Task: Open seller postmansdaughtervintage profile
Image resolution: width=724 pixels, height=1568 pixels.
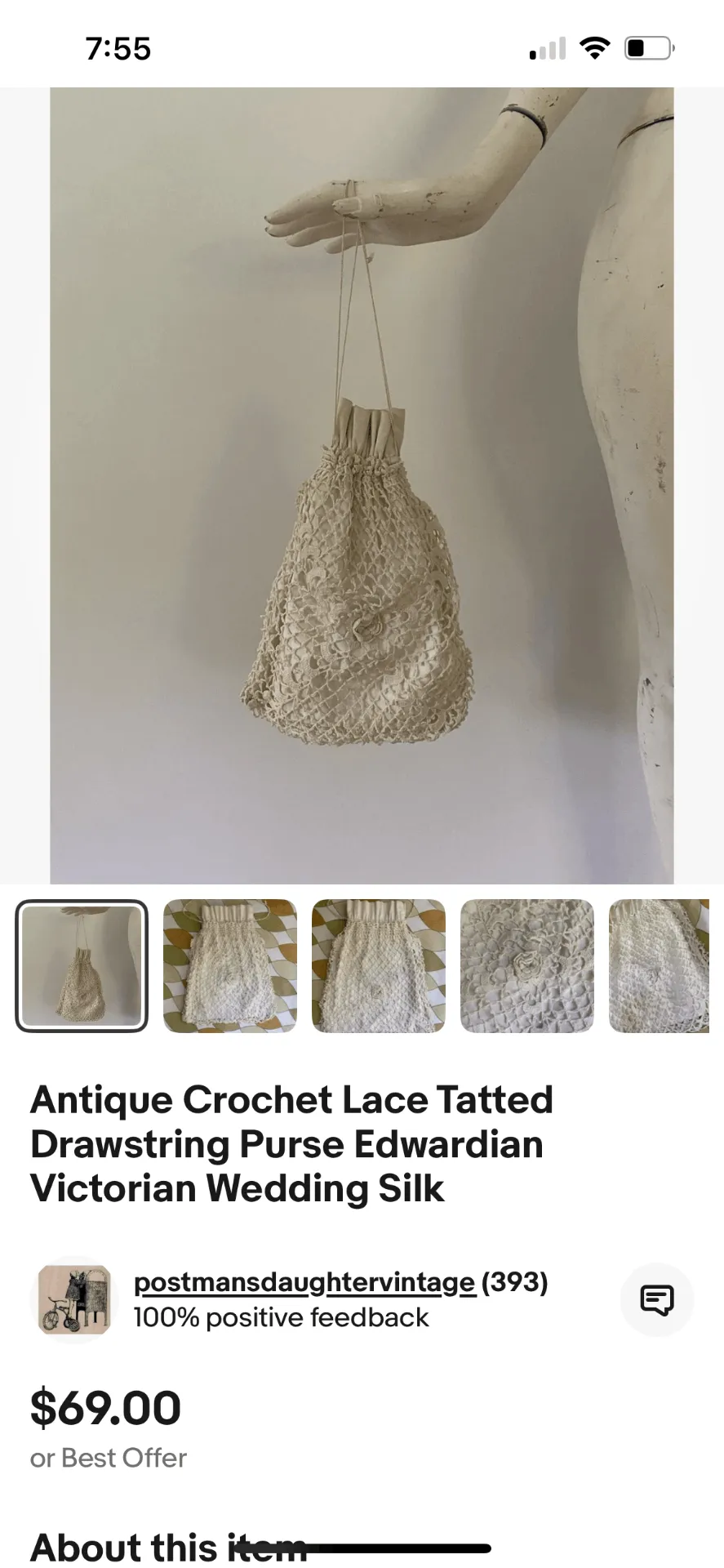Action: (x=304, y=1282)
